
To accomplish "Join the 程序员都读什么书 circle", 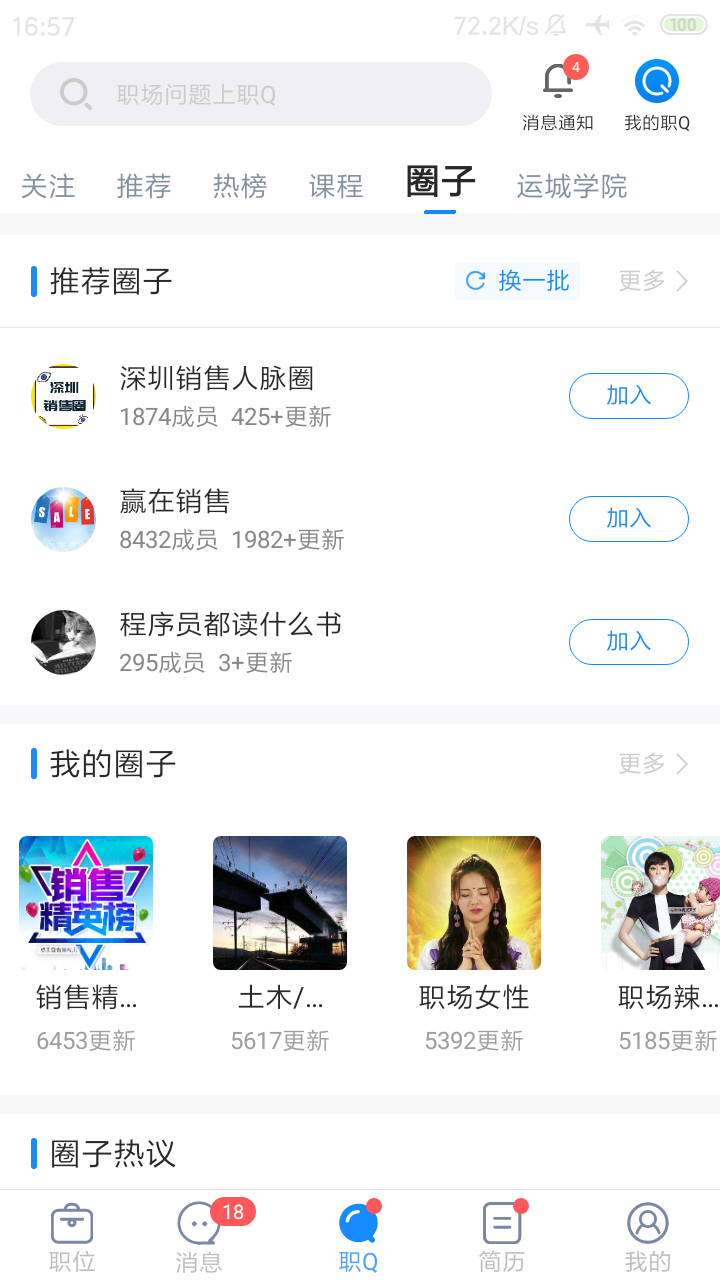I will click(629, 642).
